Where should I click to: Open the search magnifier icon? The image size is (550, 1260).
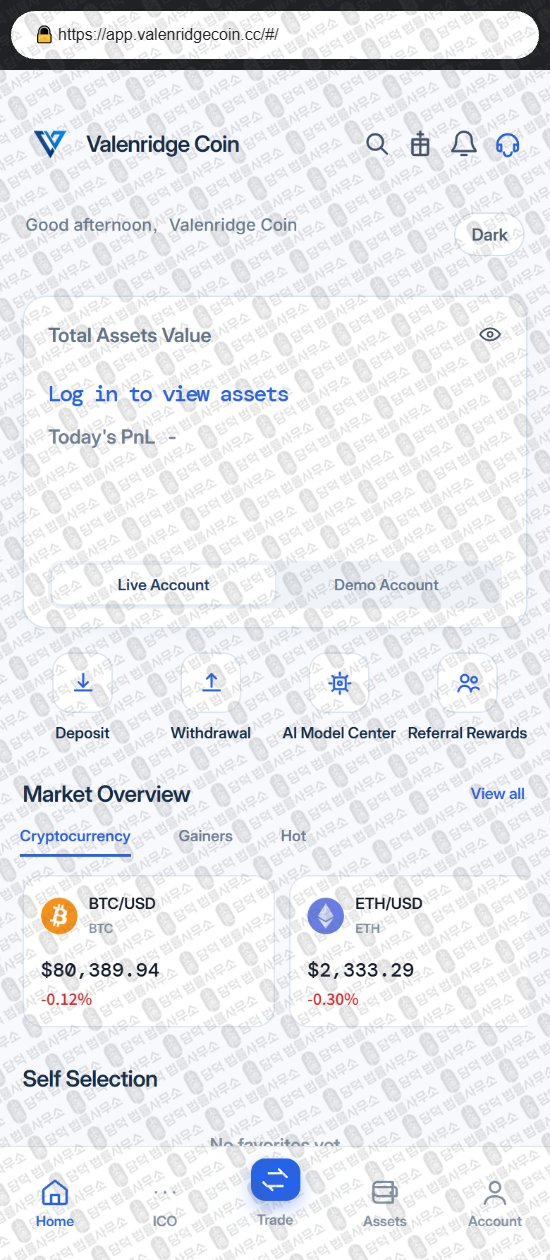[377, 144]
